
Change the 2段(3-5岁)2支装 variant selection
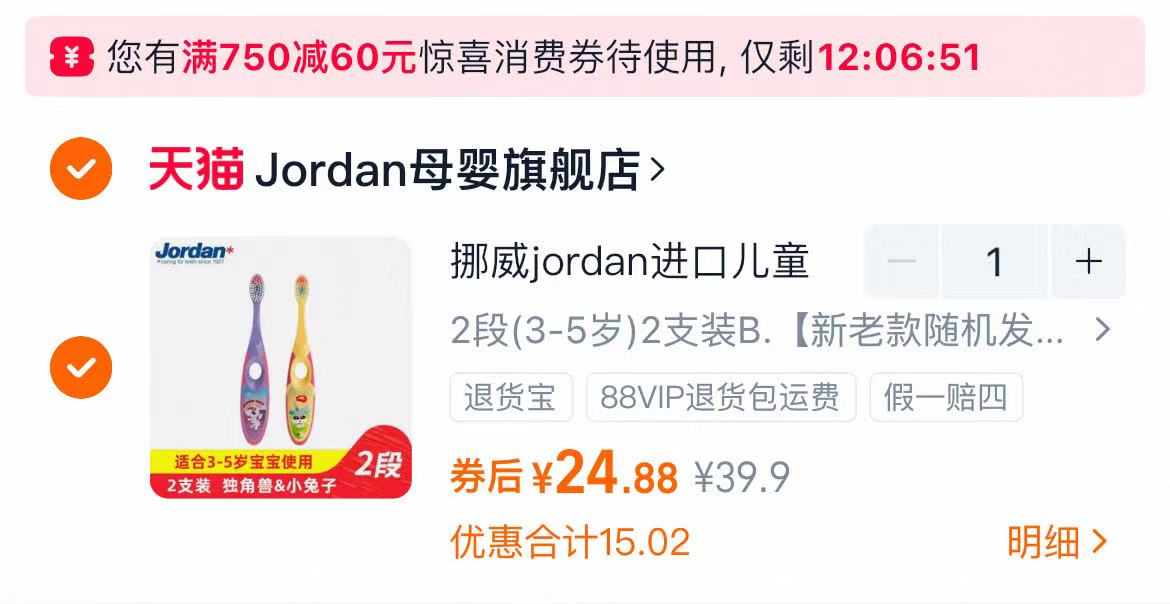pyautogui.click(x=780, y=331)
